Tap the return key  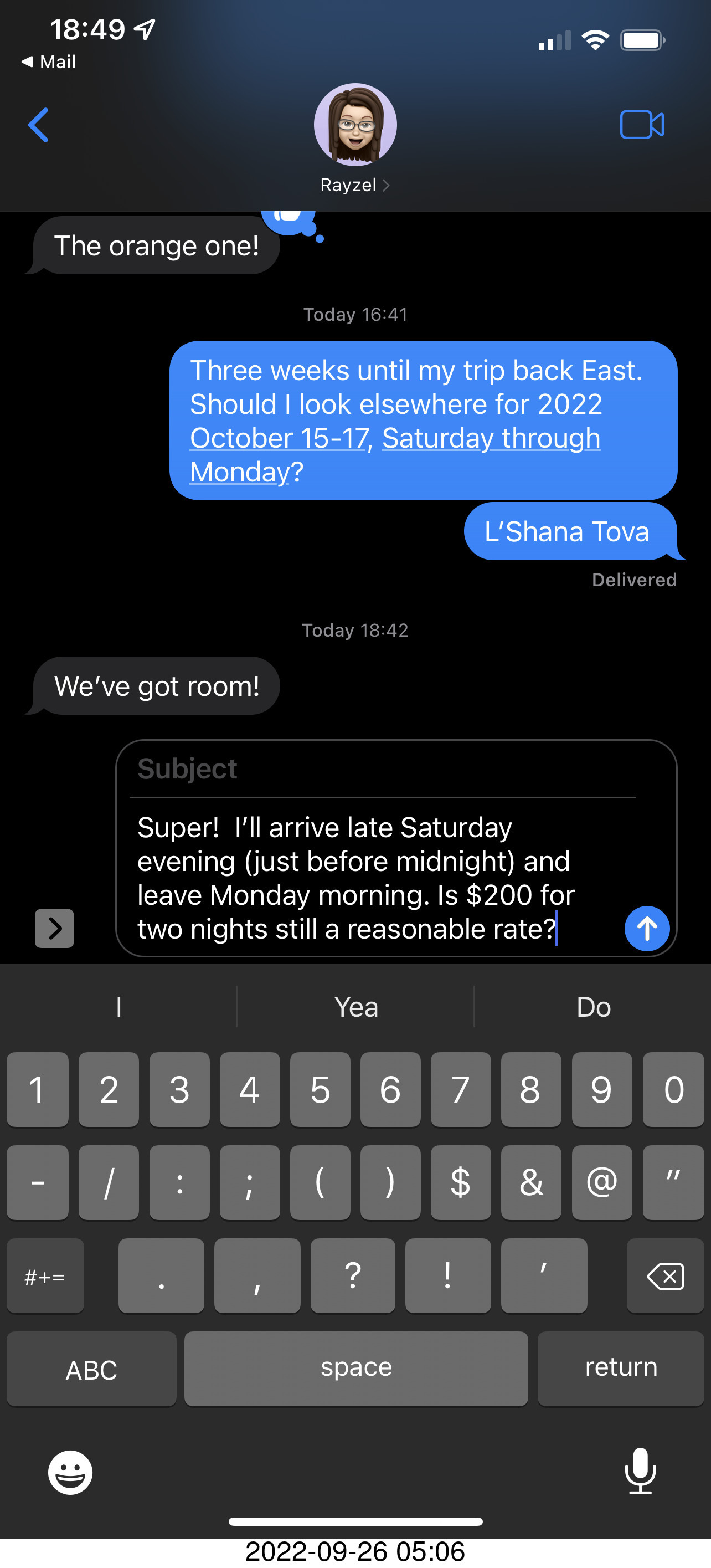[620, 1369]
